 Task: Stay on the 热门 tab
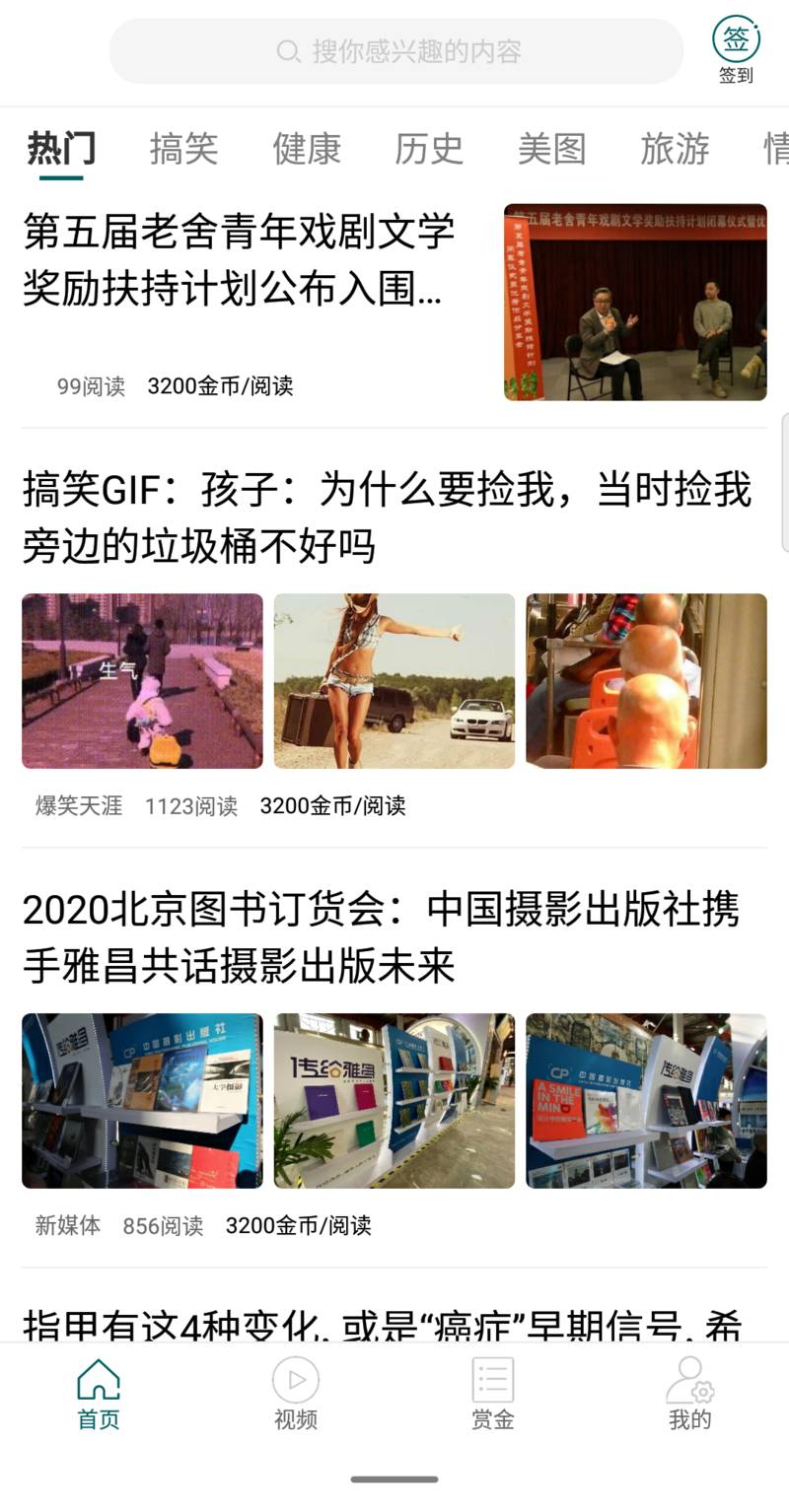click(x=59, y=149)
